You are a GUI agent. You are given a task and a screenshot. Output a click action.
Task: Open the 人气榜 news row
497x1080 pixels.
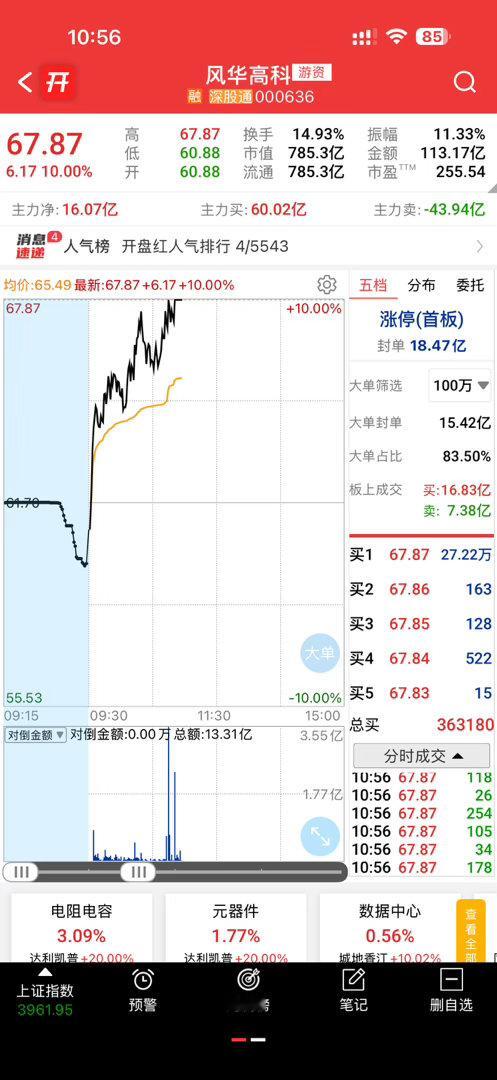click(x=248, y=246)
